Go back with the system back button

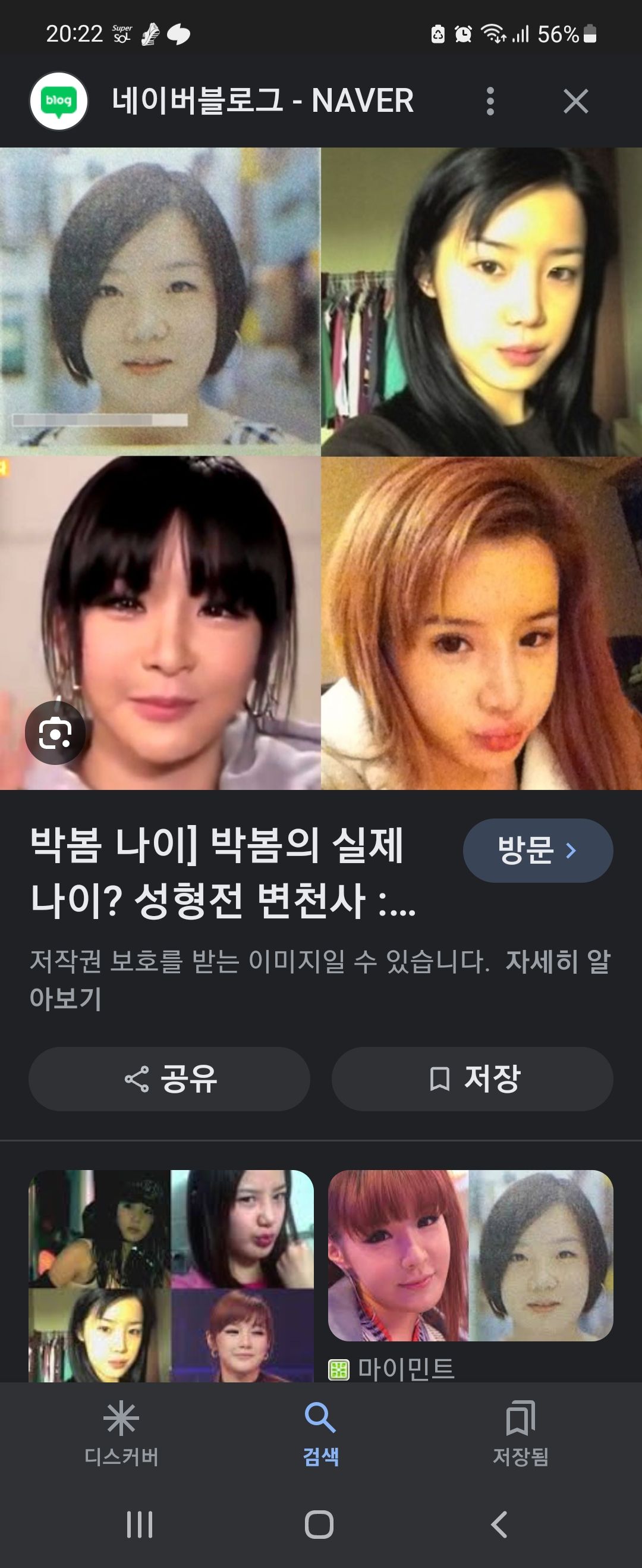(498, 1525)
